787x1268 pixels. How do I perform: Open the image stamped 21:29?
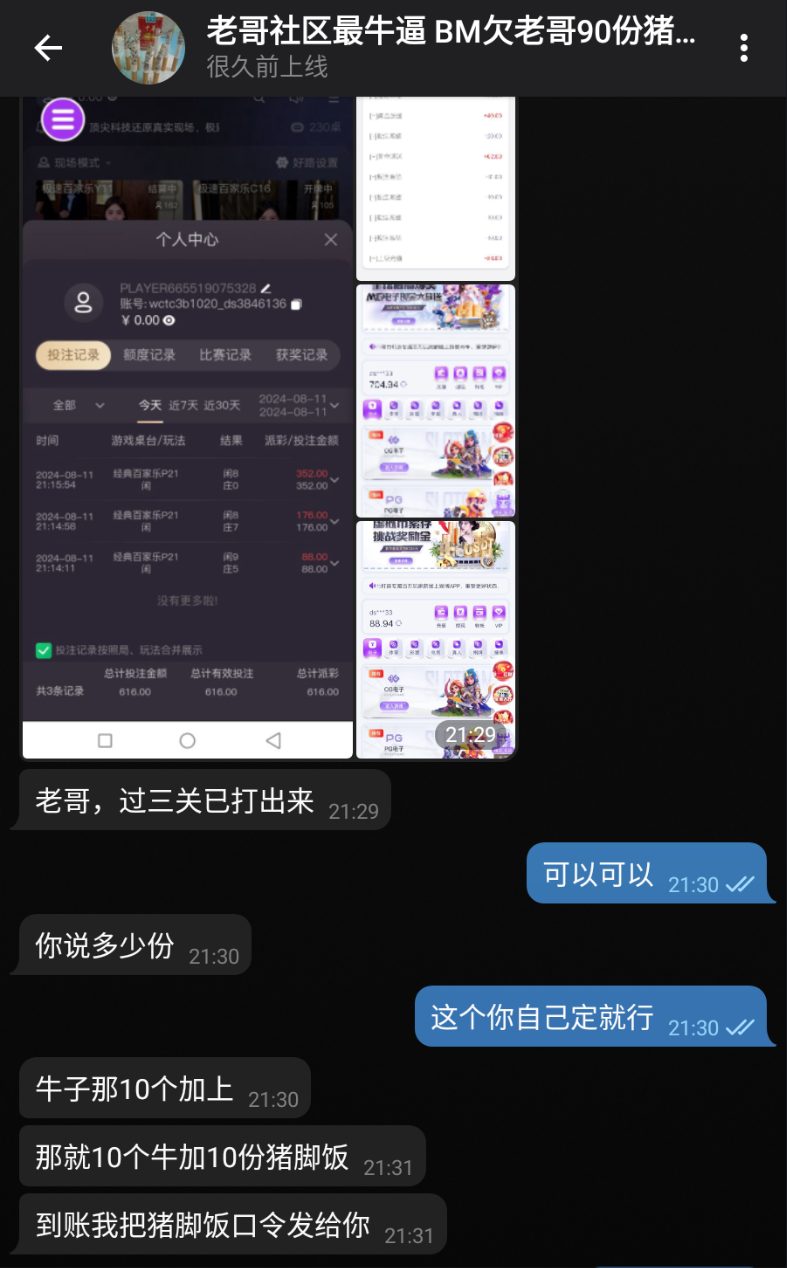pyautogui.click(x=436, y=640)
